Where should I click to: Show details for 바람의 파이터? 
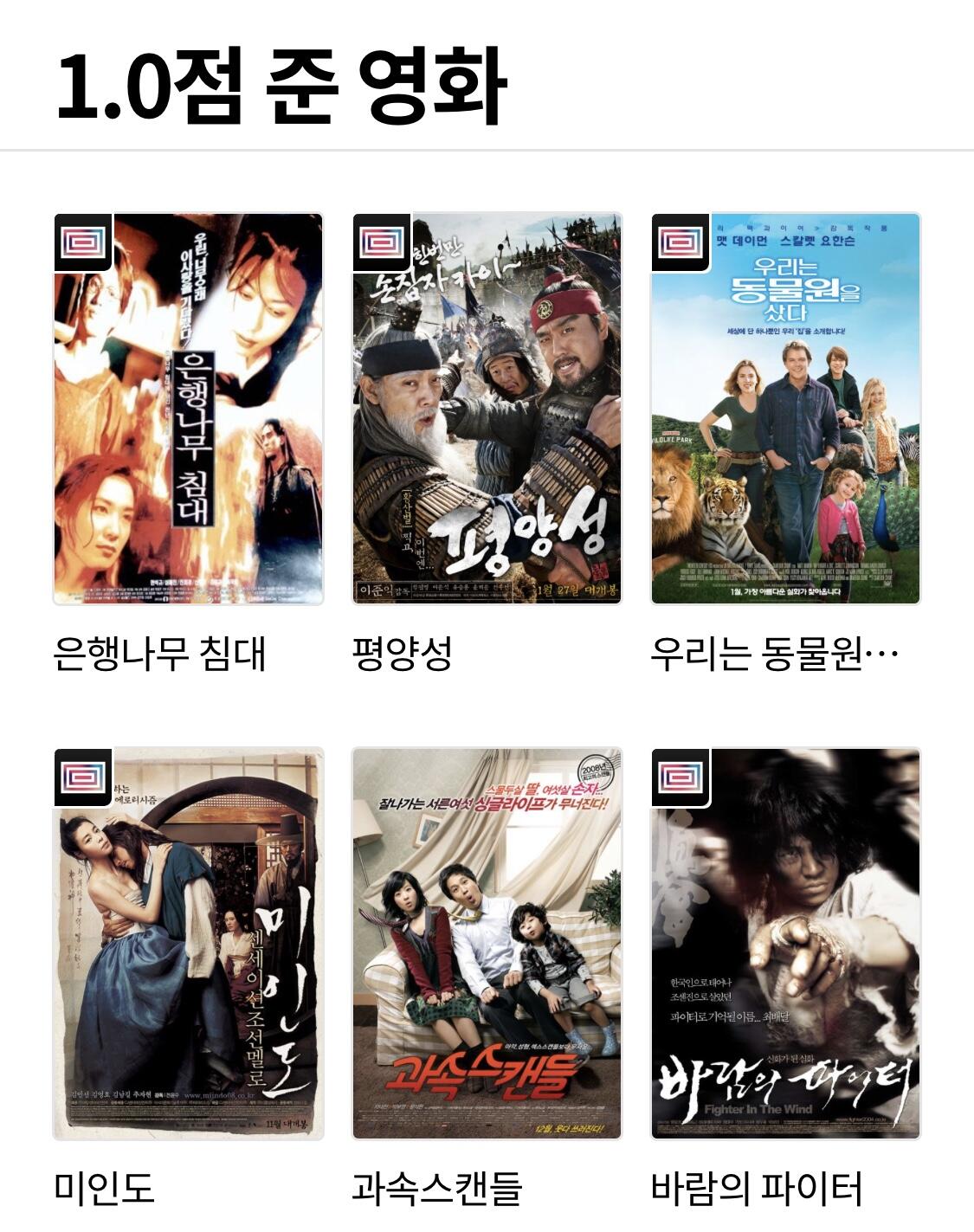tap(785, 944)
